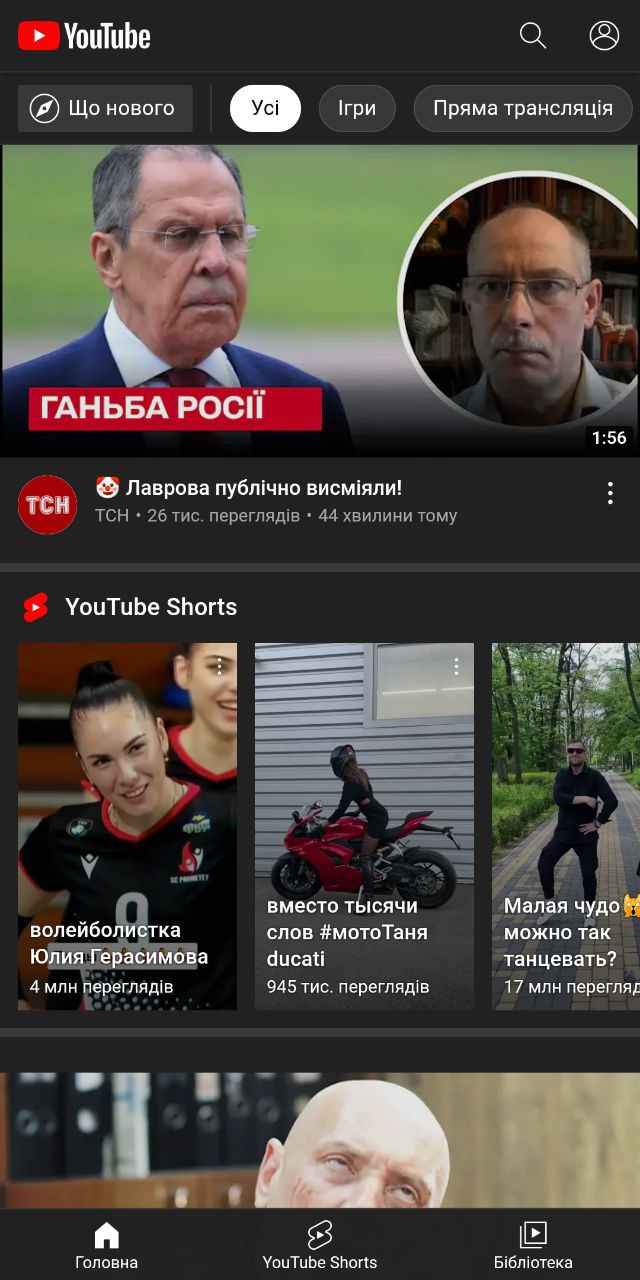This screenshot has width=640, height=1280.
Task: Open options menu for Лаврова video
Action: pos(610,493)
